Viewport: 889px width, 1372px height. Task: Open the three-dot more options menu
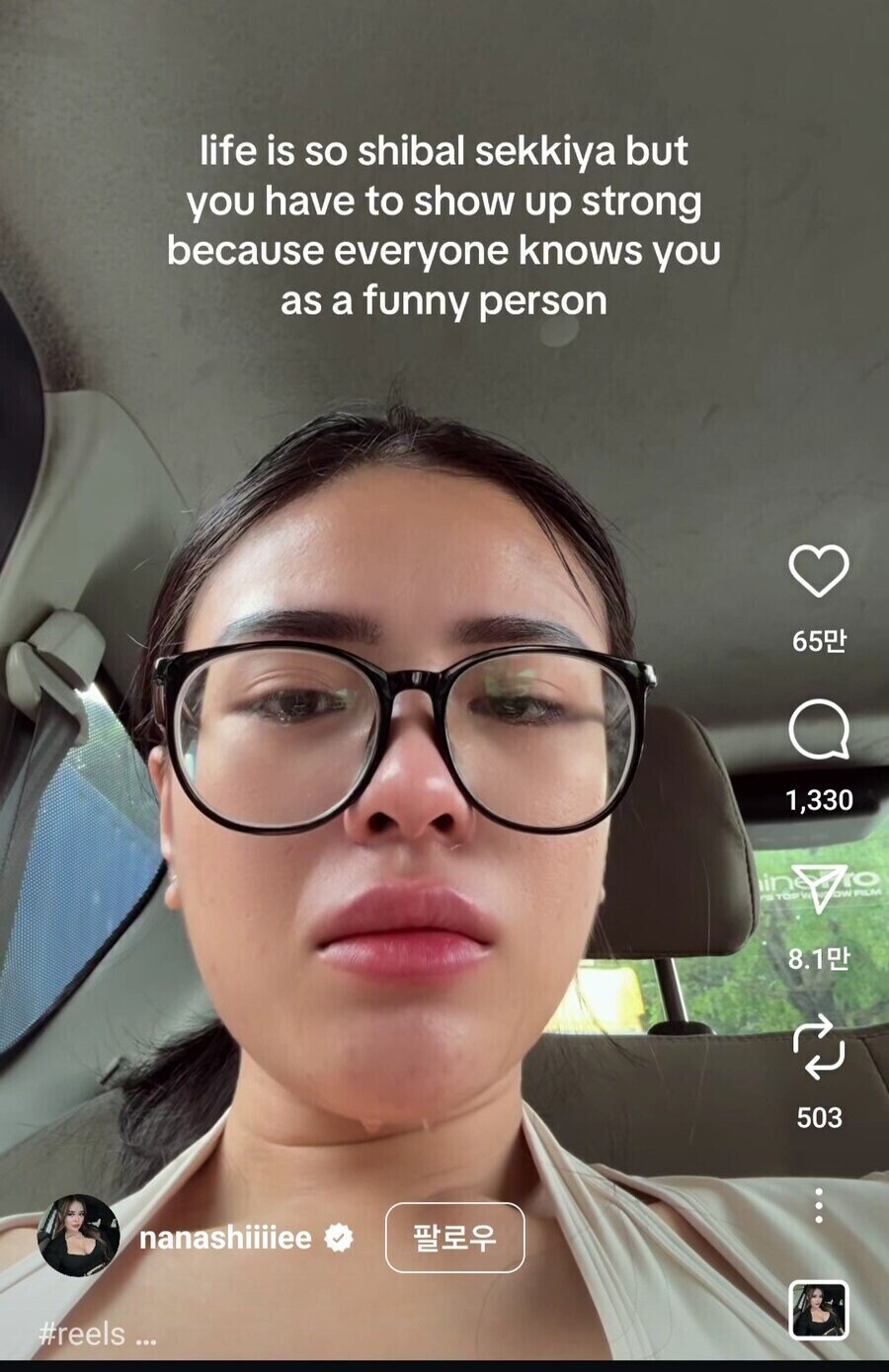pyautogui.click(x=819, y=1205)
